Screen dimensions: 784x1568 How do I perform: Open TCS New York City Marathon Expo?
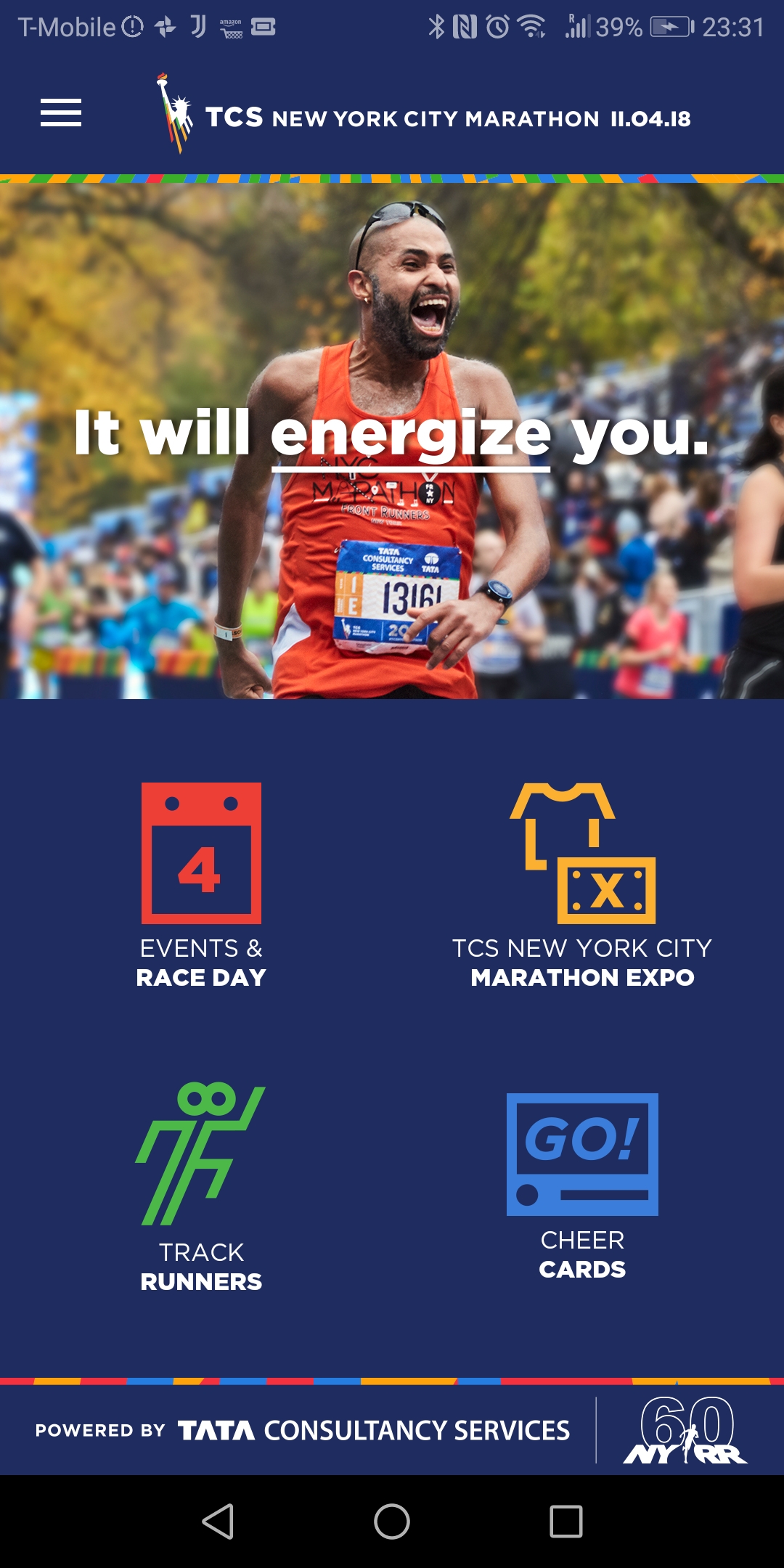click(x=582, y=884)
